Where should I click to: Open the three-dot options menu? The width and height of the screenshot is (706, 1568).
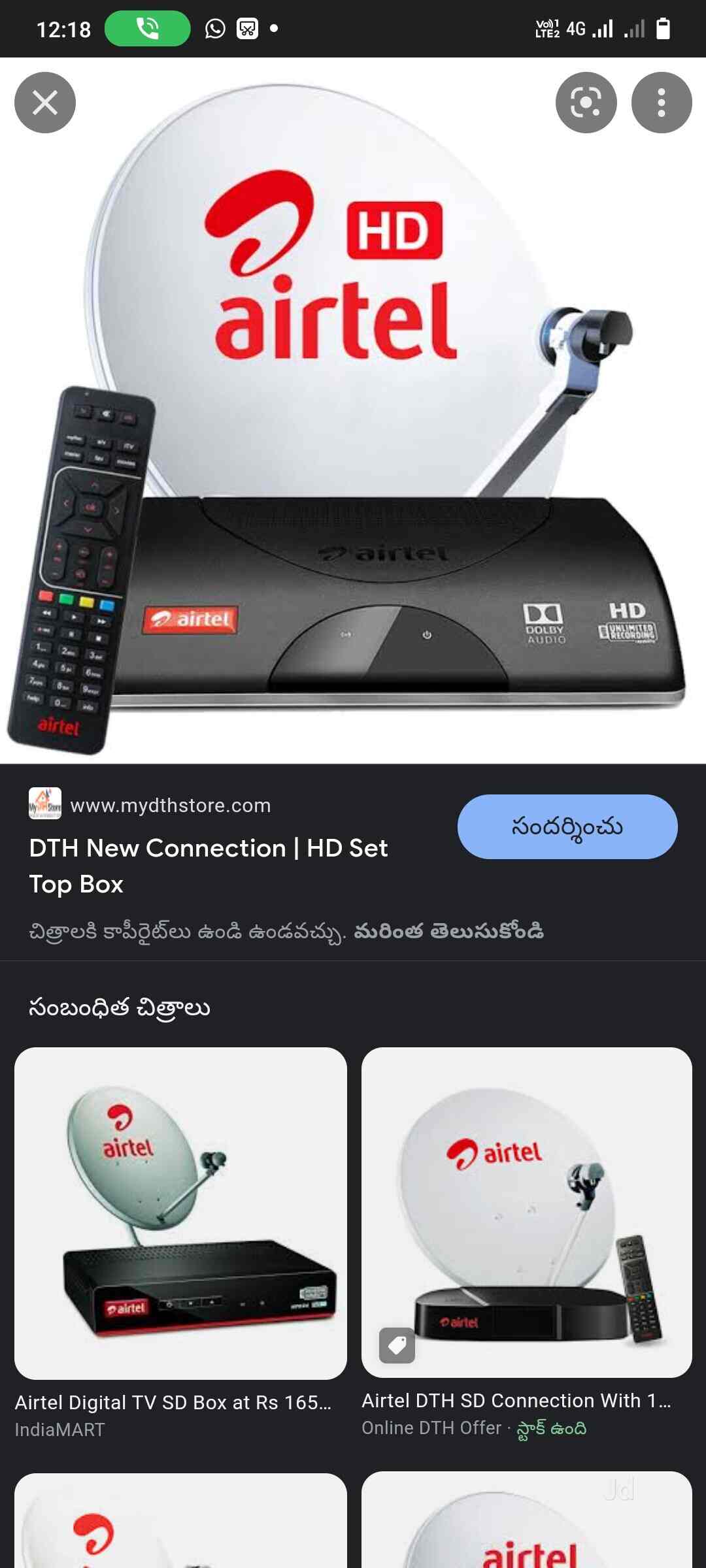pyautogui.click(x=661, y=101)
